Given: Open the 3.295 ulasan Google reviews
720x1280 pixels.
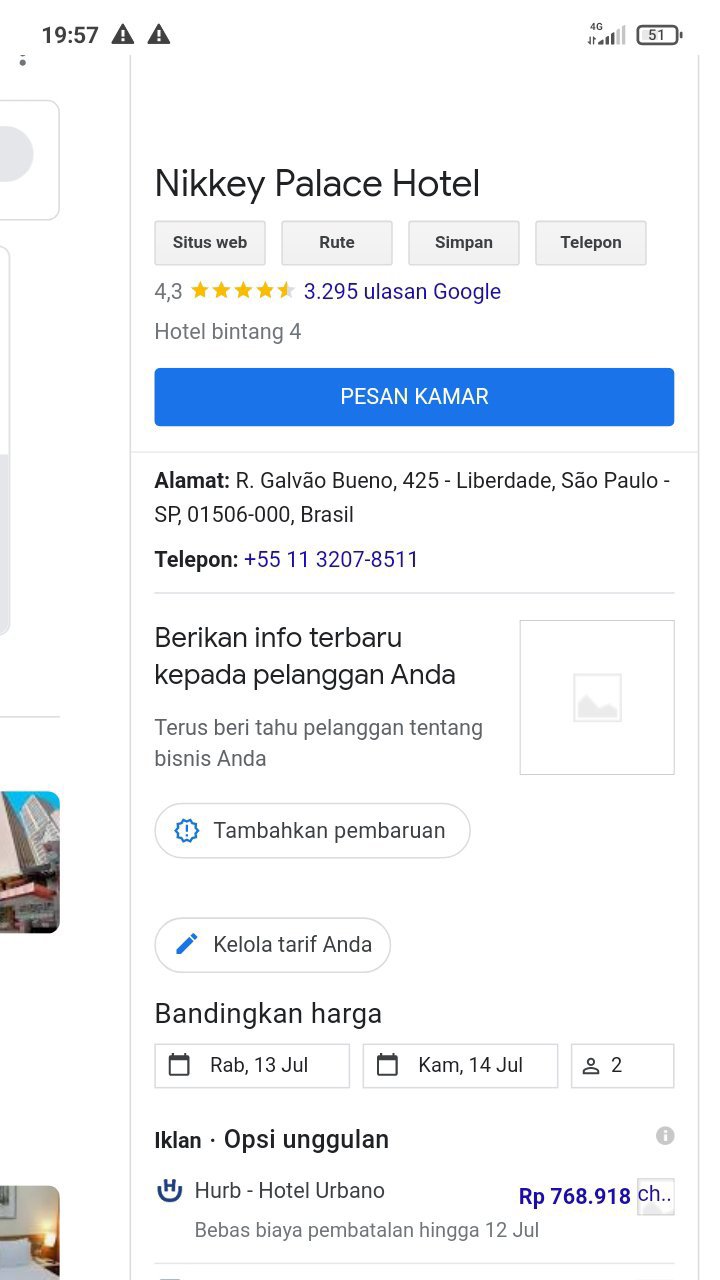Looking at the screenshot, I should point(402,292).
